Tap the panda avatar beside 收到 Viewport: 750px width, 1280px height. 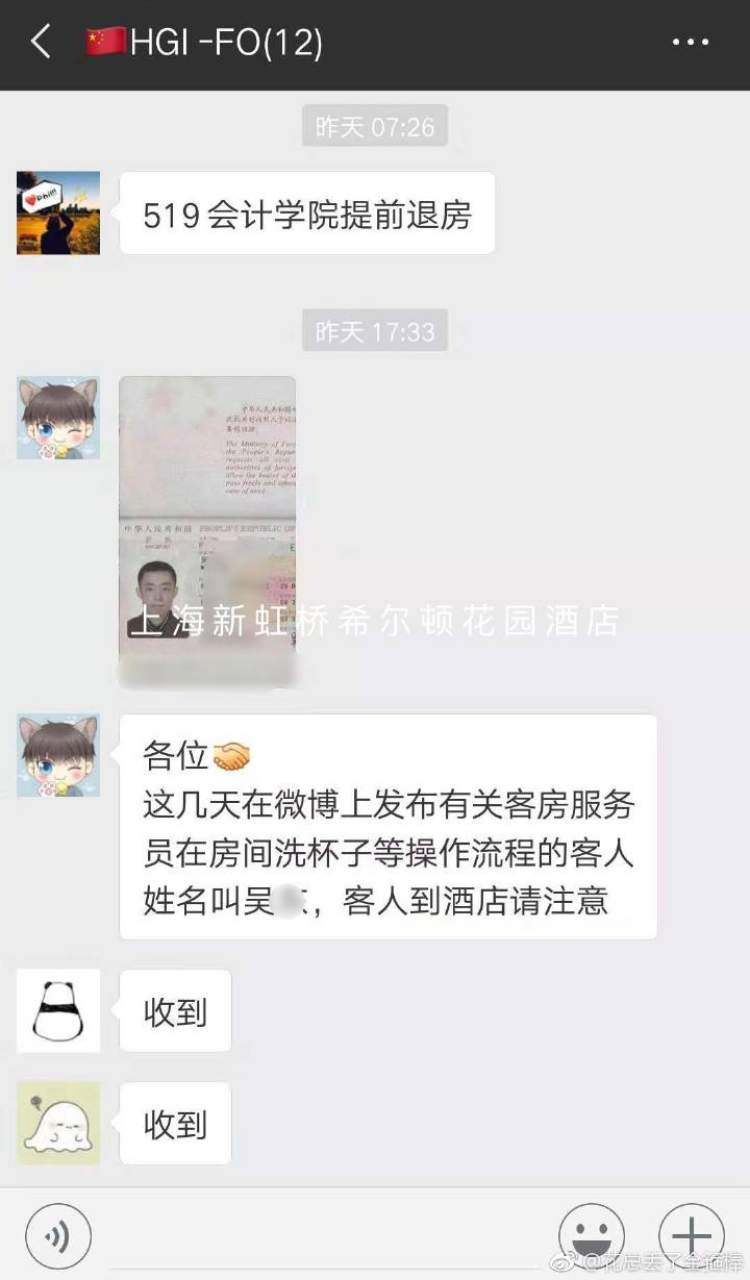58,1010
